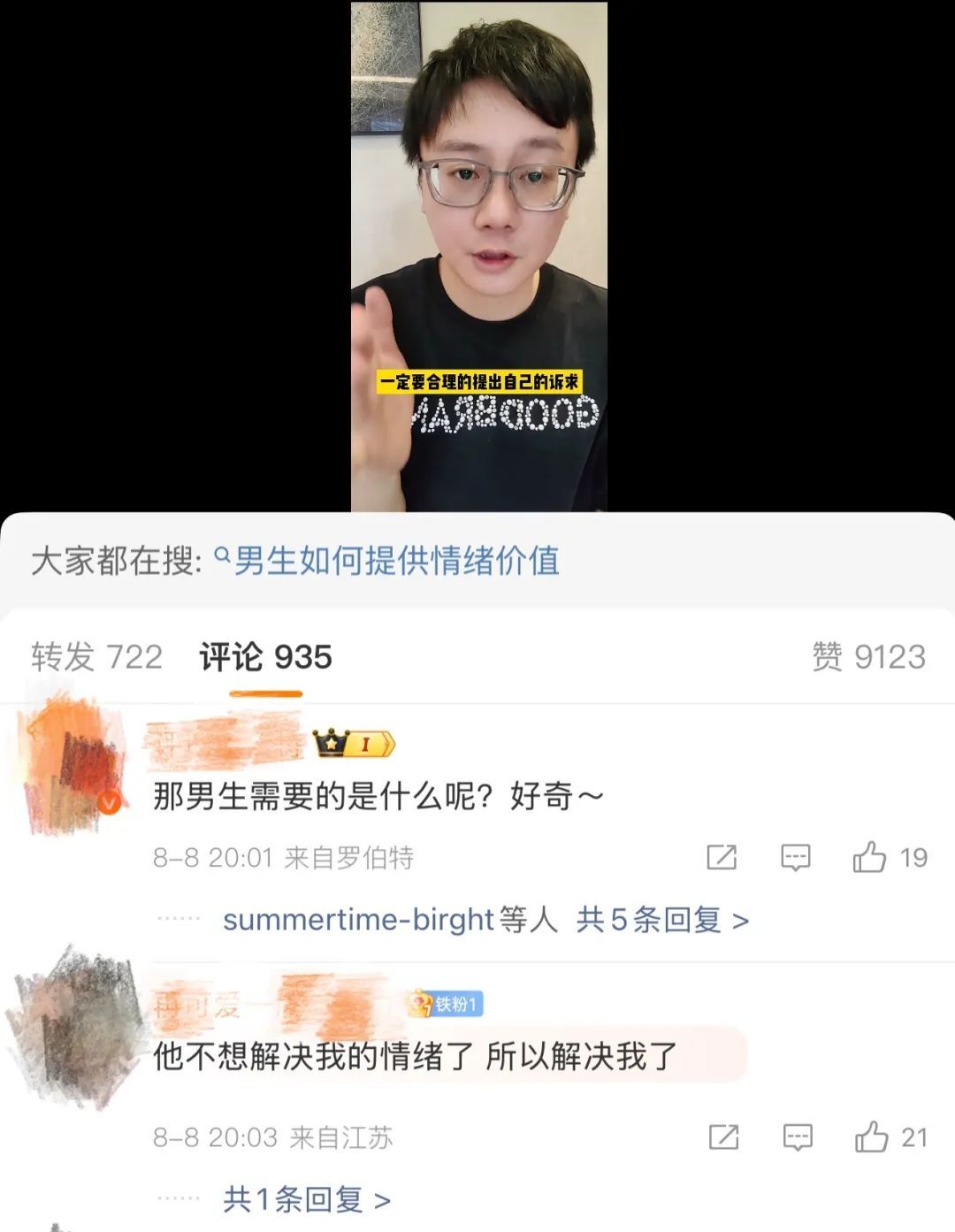Reply to the comment from 江苏
Viewport: 955px width, 1232px height.
tap(798, 1137)
